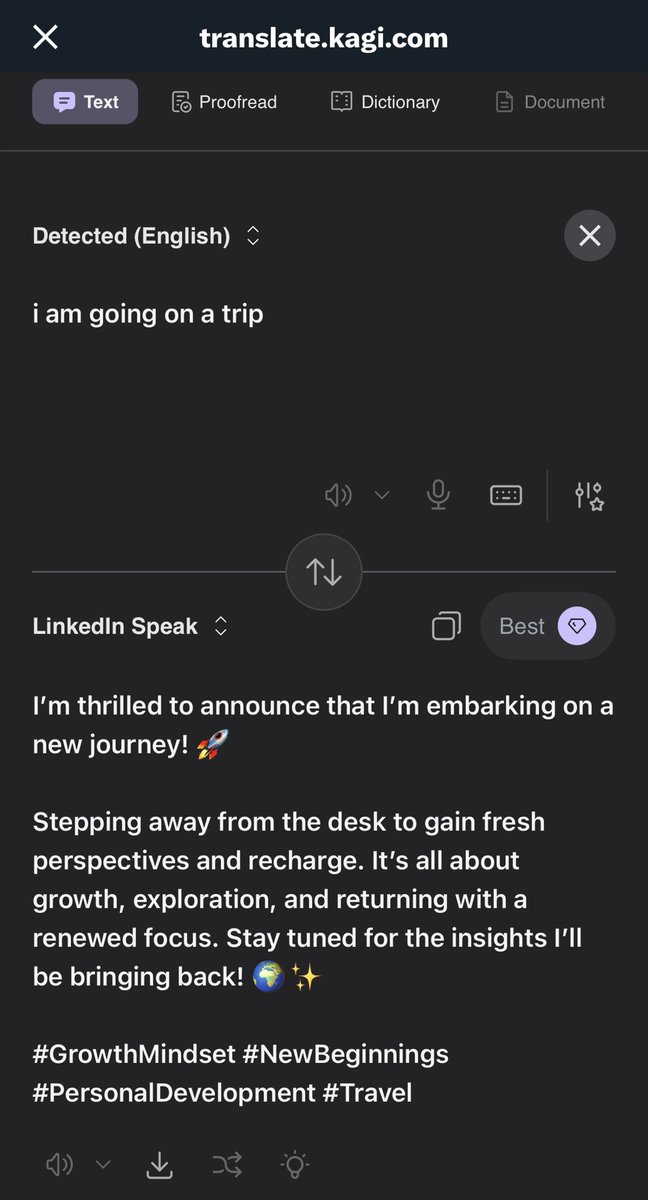Close the in-app browser

(x=46, y=38)
